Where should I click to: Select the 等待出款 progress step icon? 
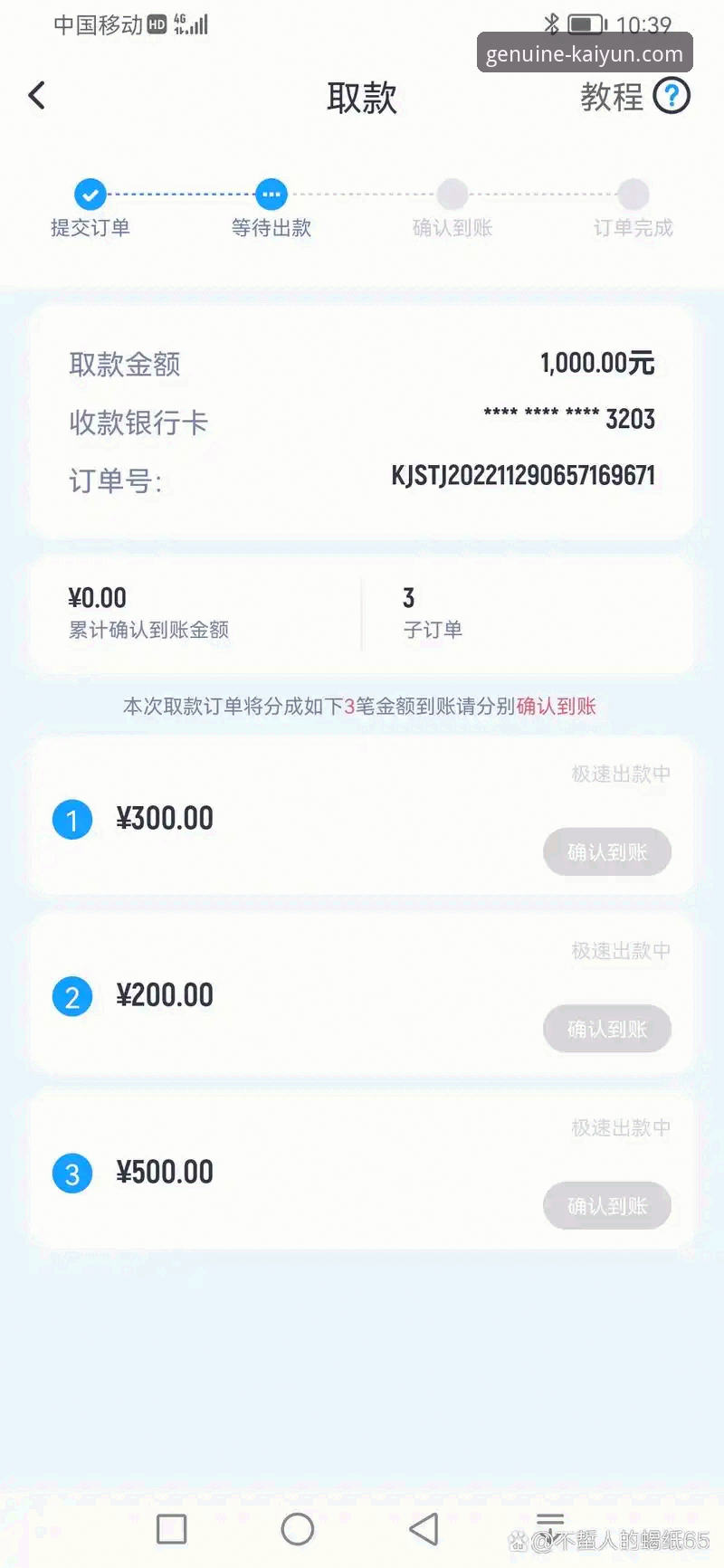pyautogui.click(x=271, y=193)
